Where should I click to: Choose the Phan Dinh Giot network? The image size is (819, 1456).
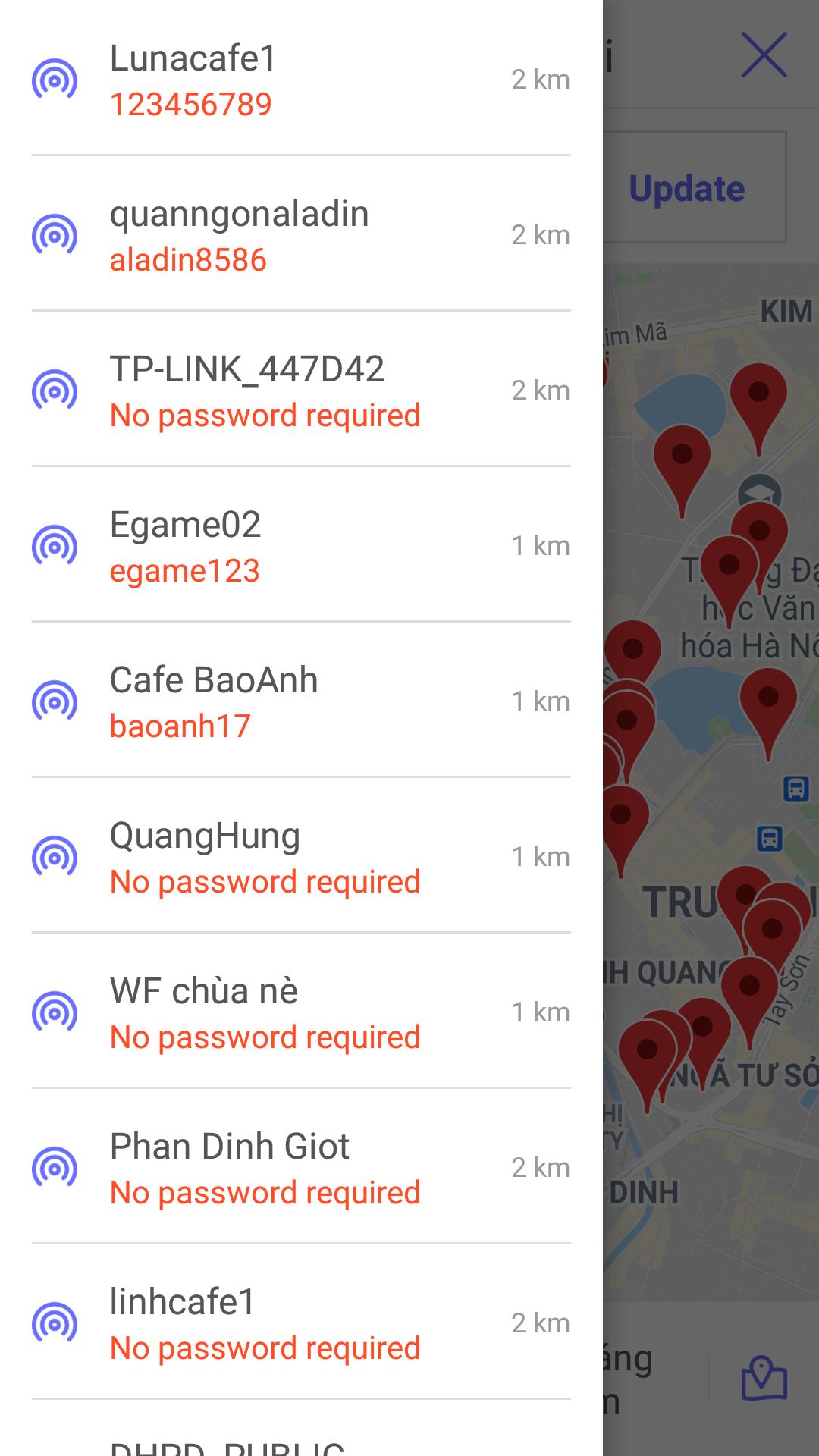click(300, 1168)
